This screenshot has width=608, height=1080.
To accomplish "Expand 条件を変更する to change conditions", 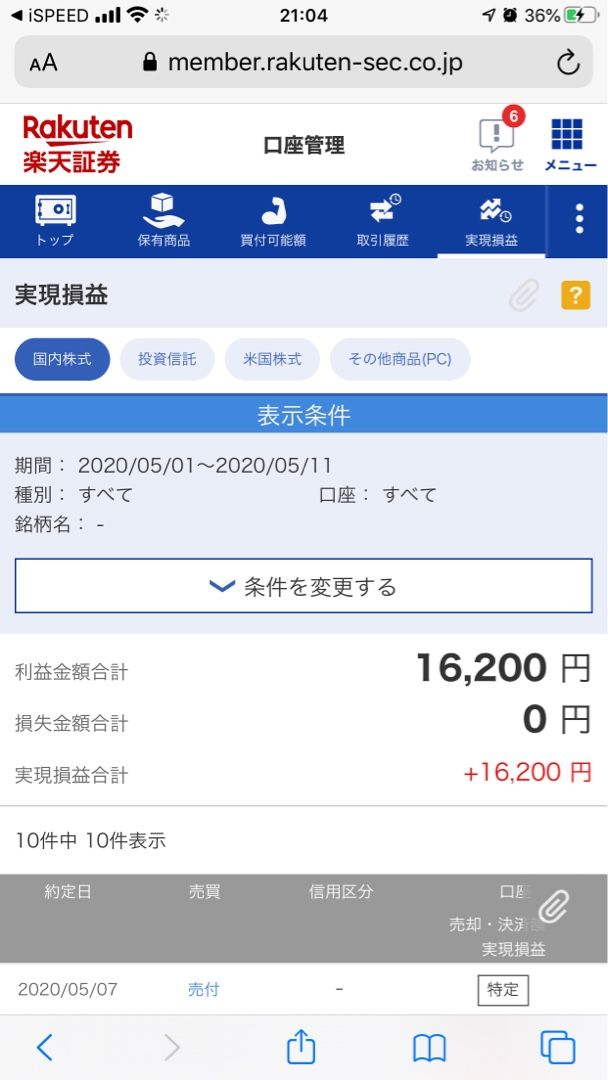I will click(304, 586).
